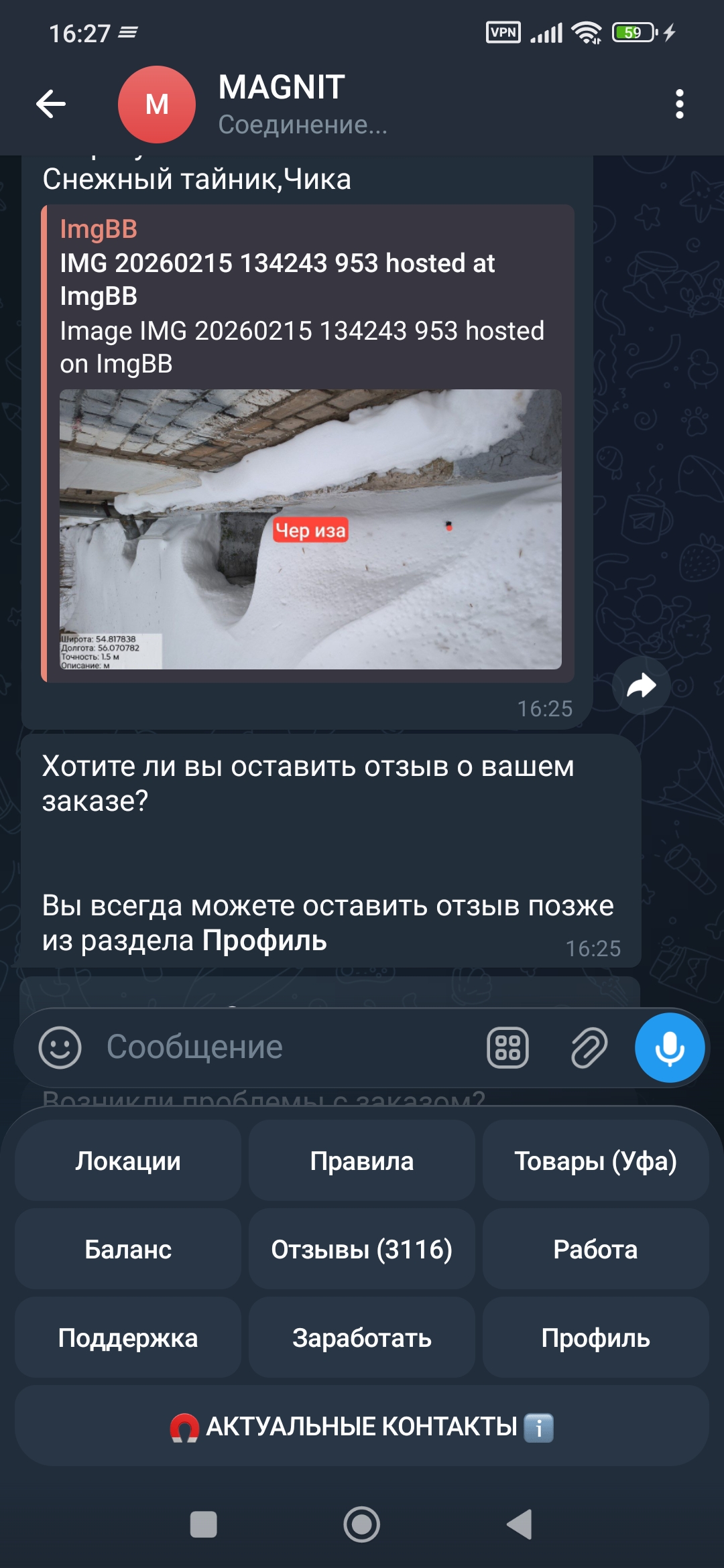724x1568 pixels.
Task: Open the three-dot overflow menu
Action: tap(679, 105)
